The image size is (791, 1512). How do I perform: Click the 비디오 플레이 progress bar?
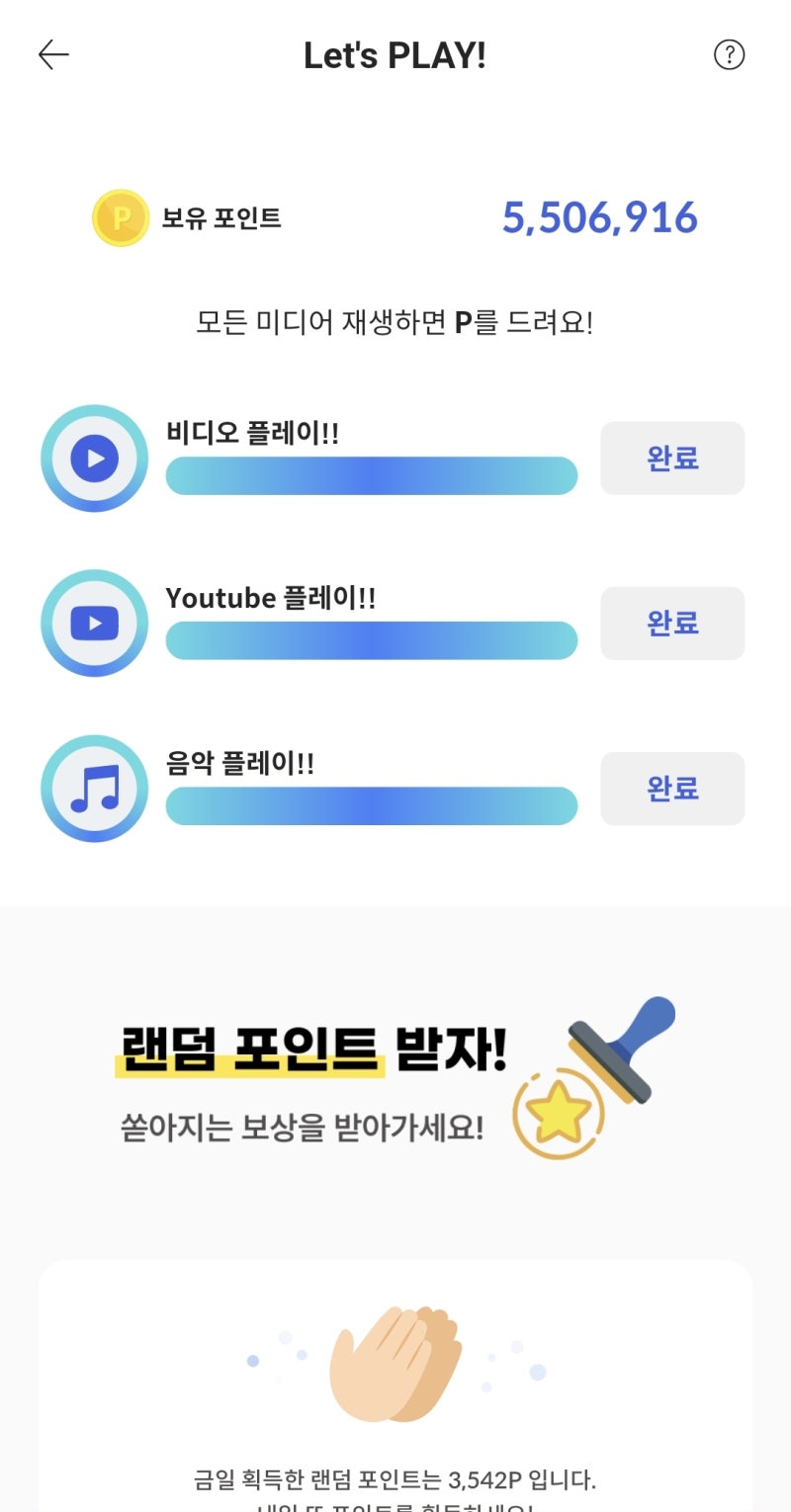coord(372,475)
